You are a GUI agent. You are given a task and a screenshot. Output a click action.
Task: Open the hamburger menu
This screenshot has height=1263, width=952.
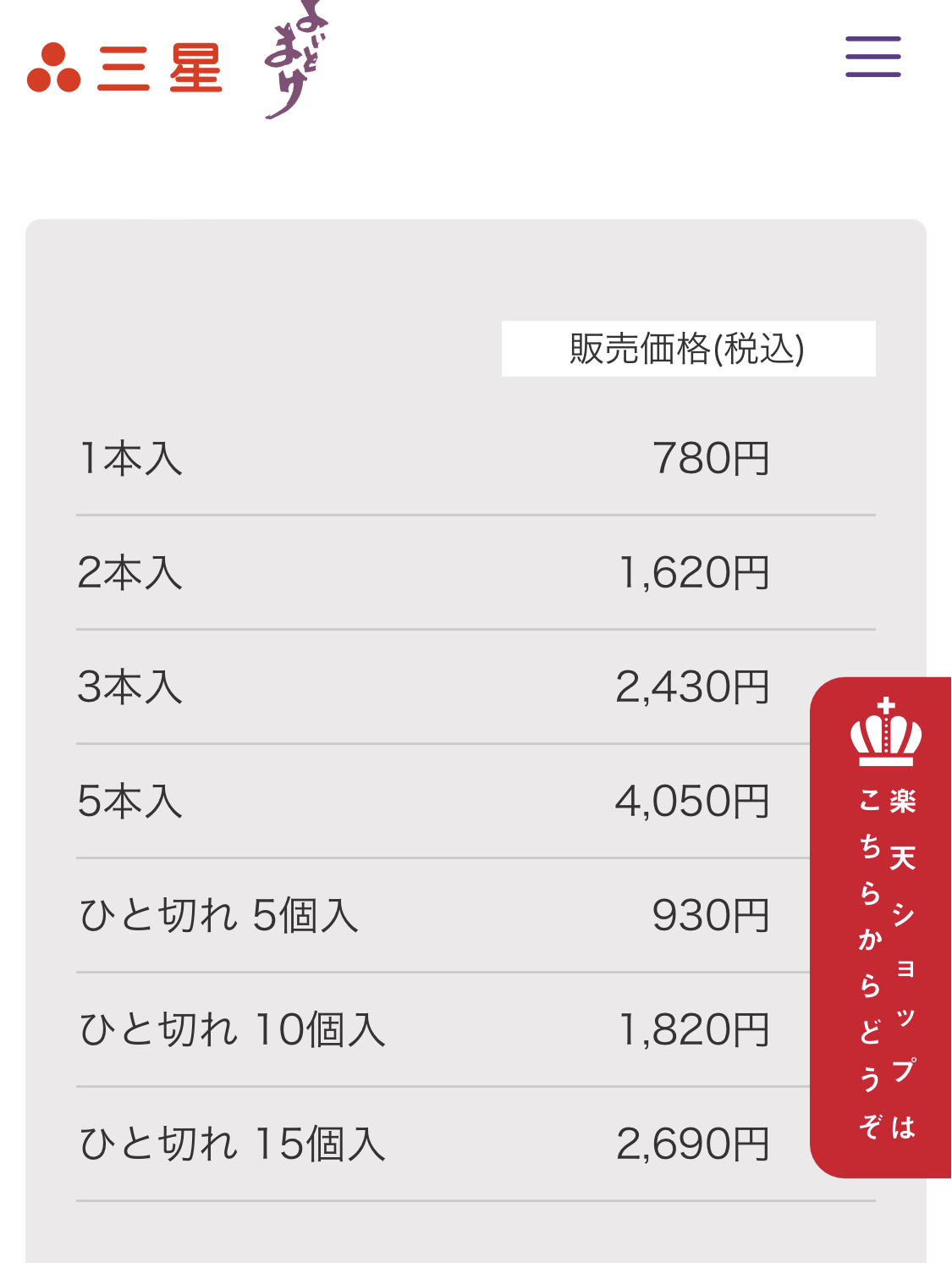point(872,57)
